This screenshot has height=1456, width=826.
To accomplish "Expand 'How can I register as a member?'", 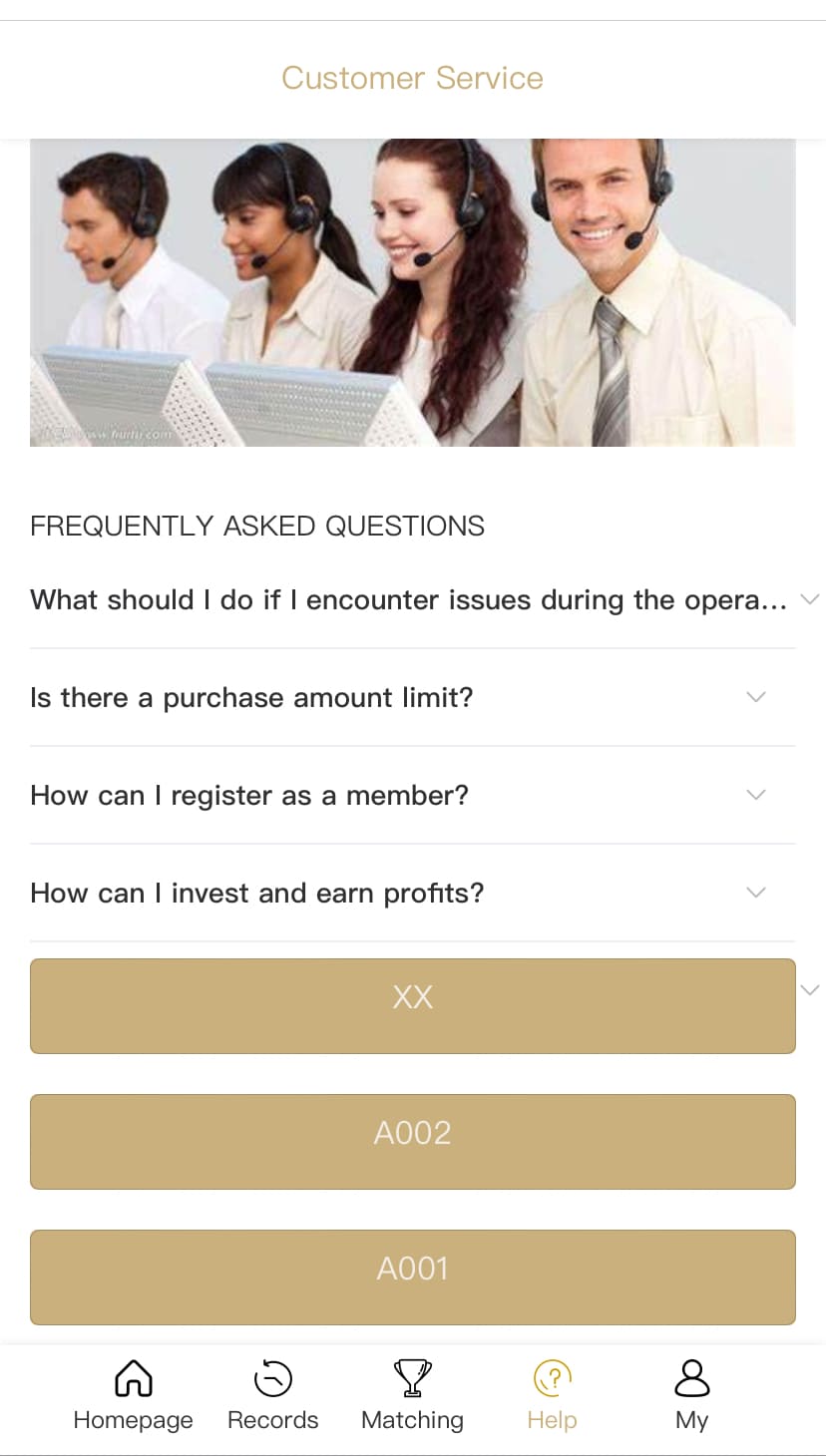I will [409, 796].
